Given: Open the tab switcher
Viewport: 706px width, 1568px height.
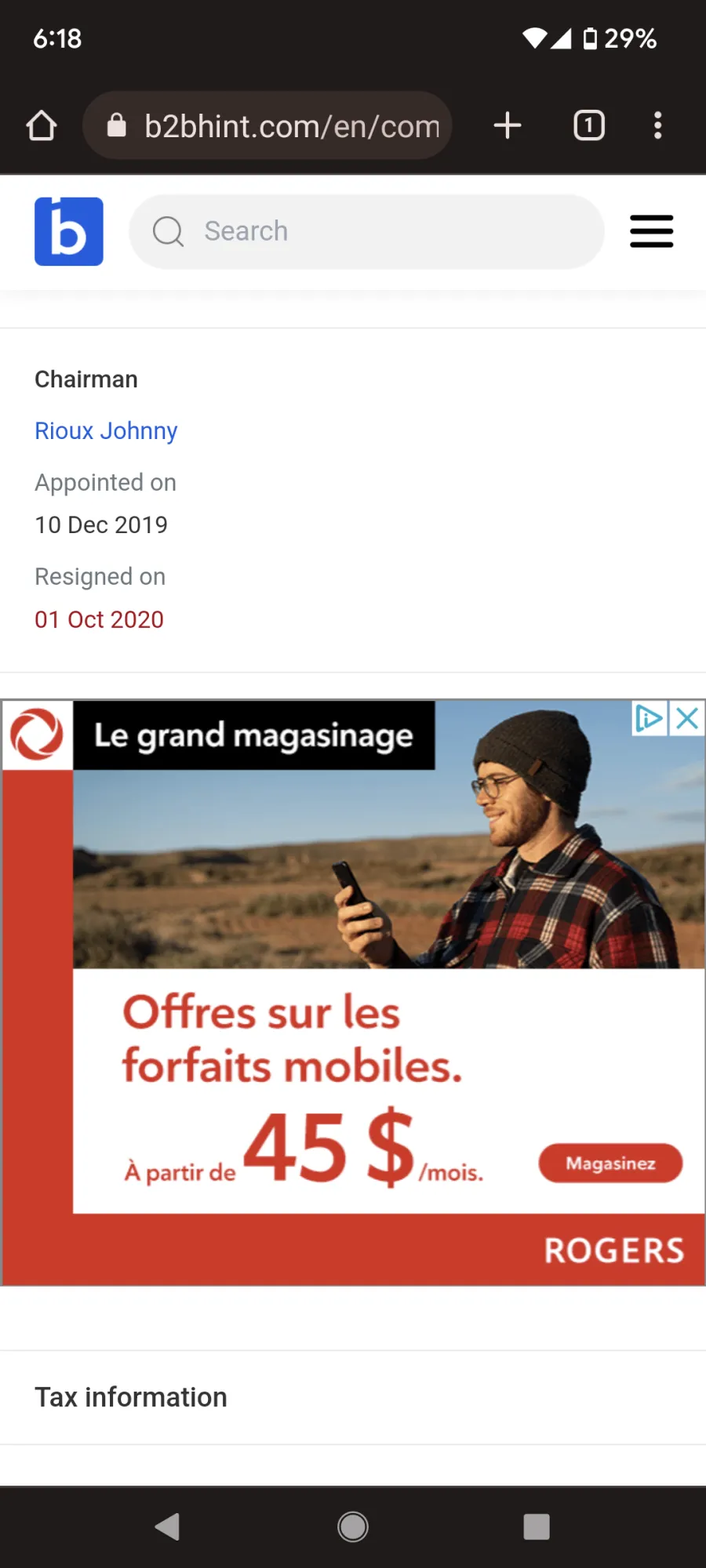Looking at the screenshot, I should pyautogui.click(x=589, y=125).
